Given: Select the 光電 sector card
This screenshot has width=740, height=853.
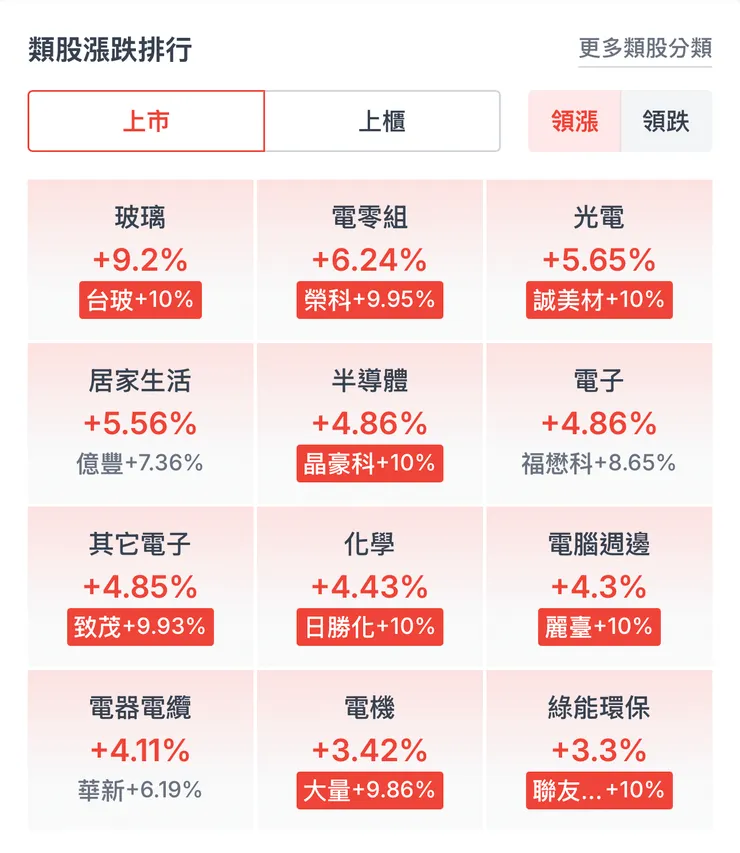Looking at the screenshot, I should coord(601,250).
